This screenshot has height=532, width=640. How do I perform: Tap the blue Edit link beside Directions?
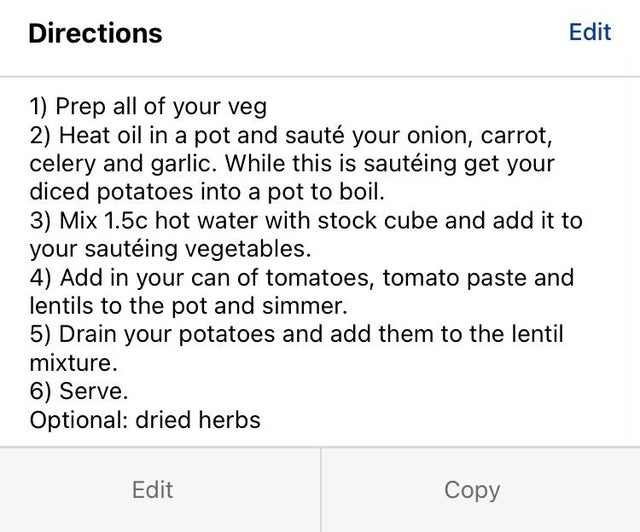point(589,32)
